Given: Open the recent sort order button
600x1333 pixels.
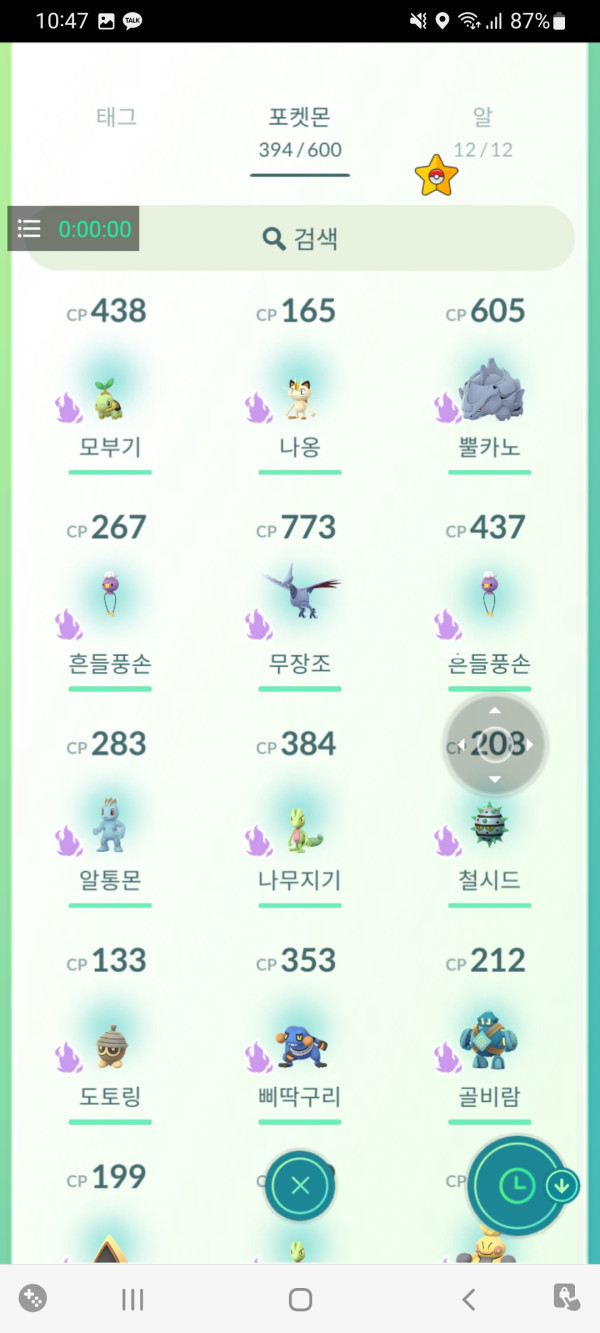Looking at the screenshot, I should pyautogui.click(x=518, y=1186).
